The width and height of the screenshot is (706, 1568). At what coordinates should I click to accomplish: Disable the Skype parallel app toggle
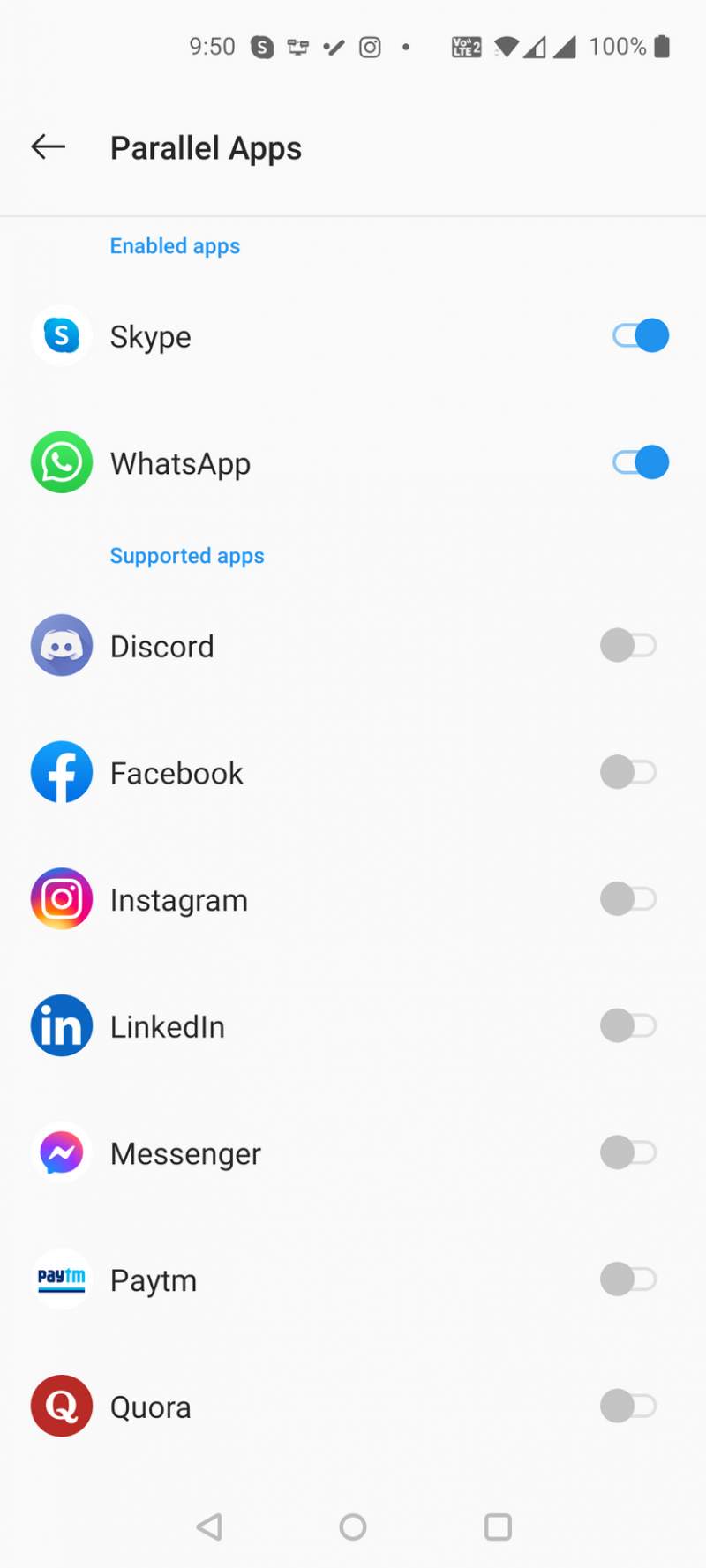[640, 336]
